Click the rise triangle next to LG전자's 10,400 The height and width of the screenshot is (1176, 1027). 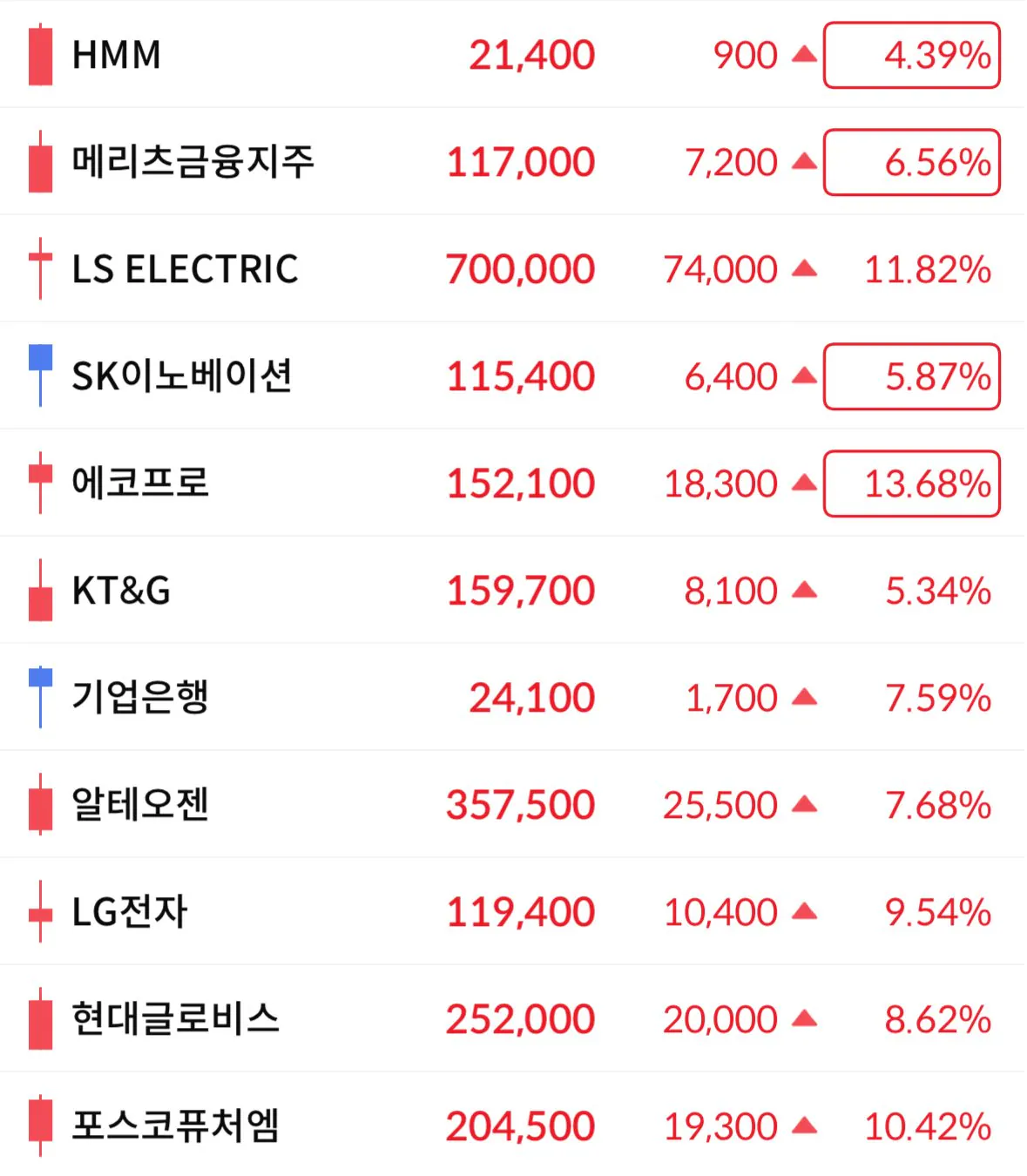pyautogui.click(x=804, y=911)
